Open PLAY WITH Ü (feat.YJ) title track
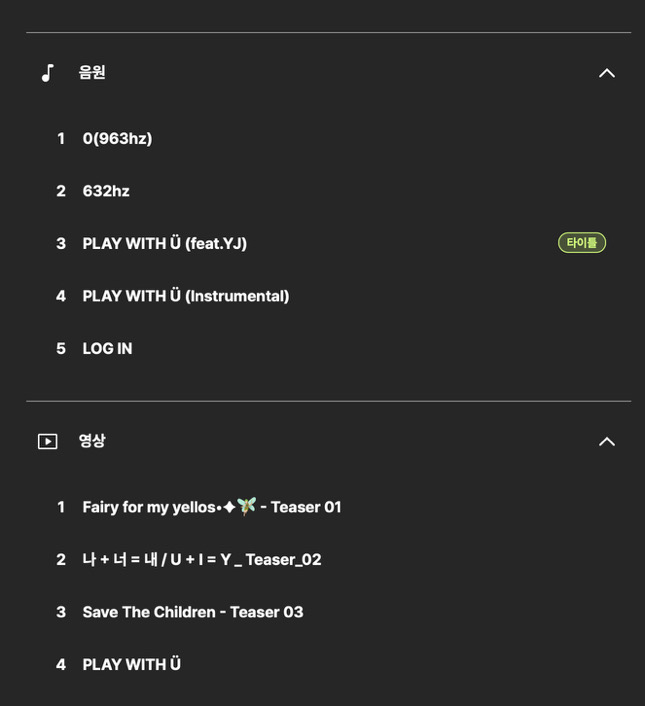Screen dimensions: 645x706 [x=165, y=243]
